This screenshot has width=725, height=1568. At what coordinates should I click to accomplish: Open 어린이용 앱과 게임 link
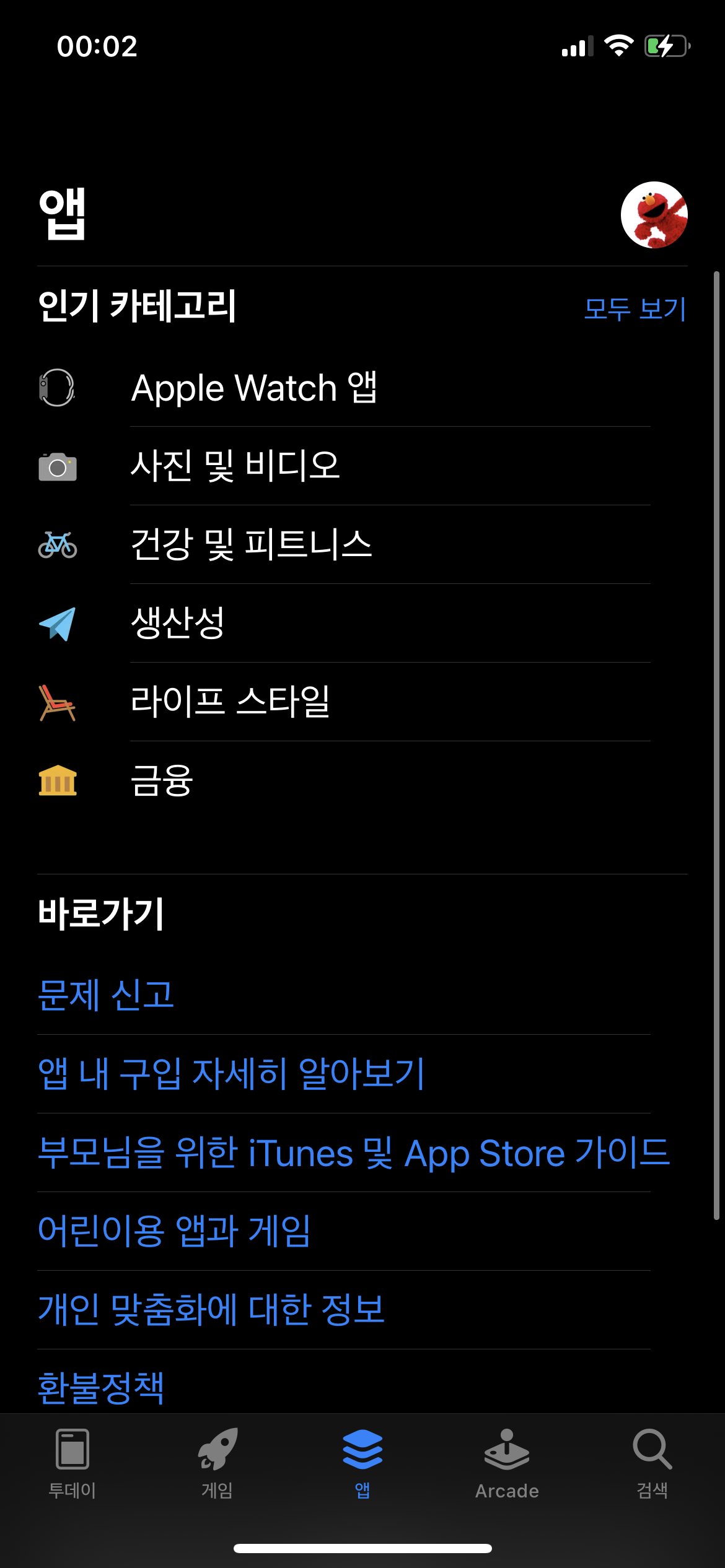[174, 1231]
